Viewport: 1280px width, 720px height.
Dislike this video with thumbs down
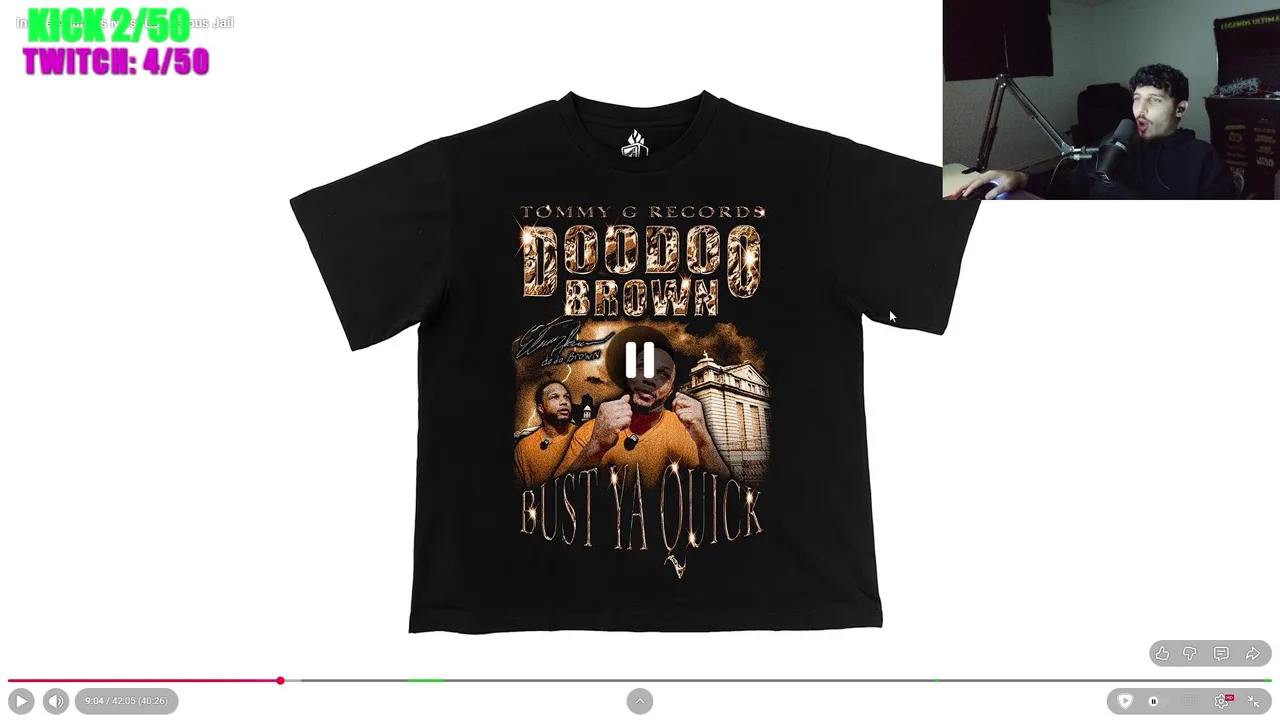tap(1190, 654)
